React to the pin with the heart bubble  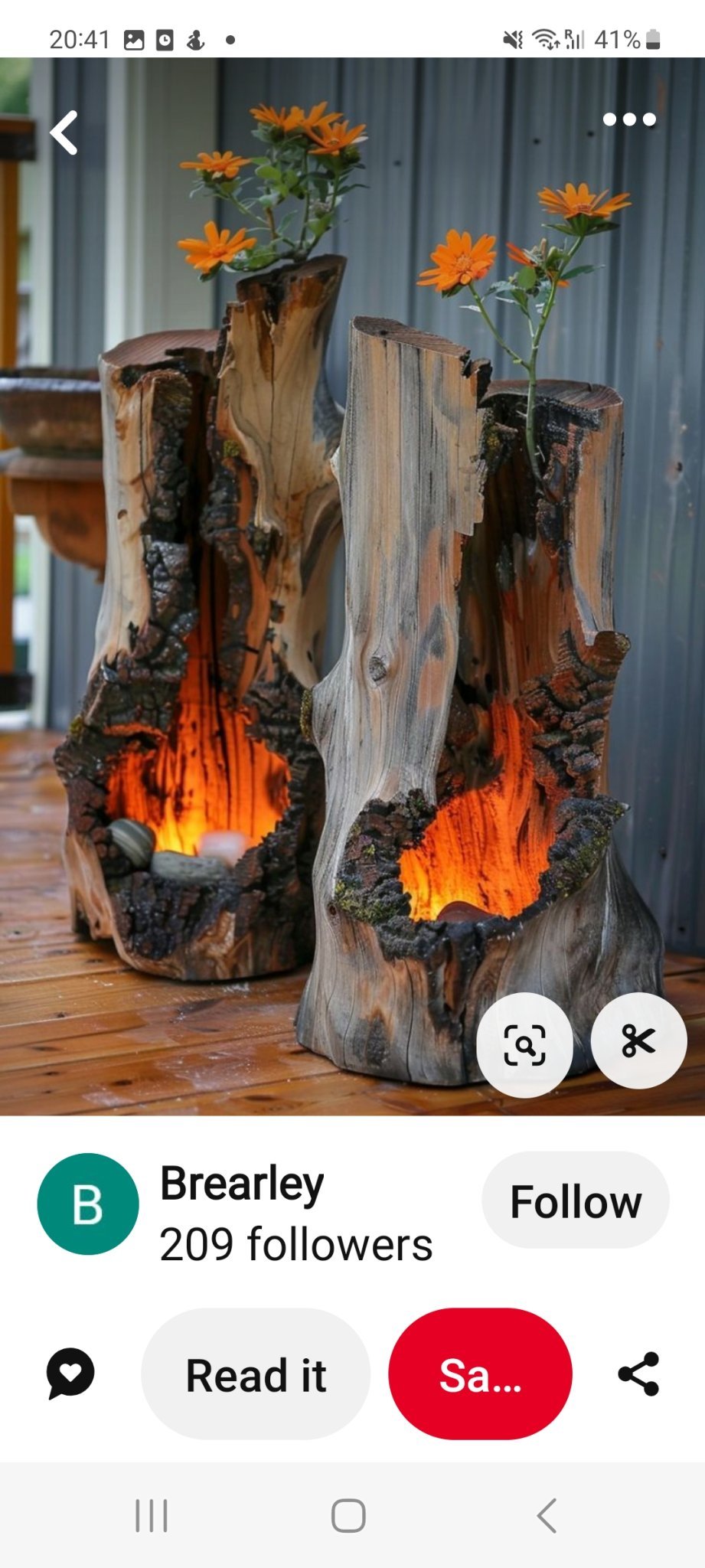point(70,1374)
